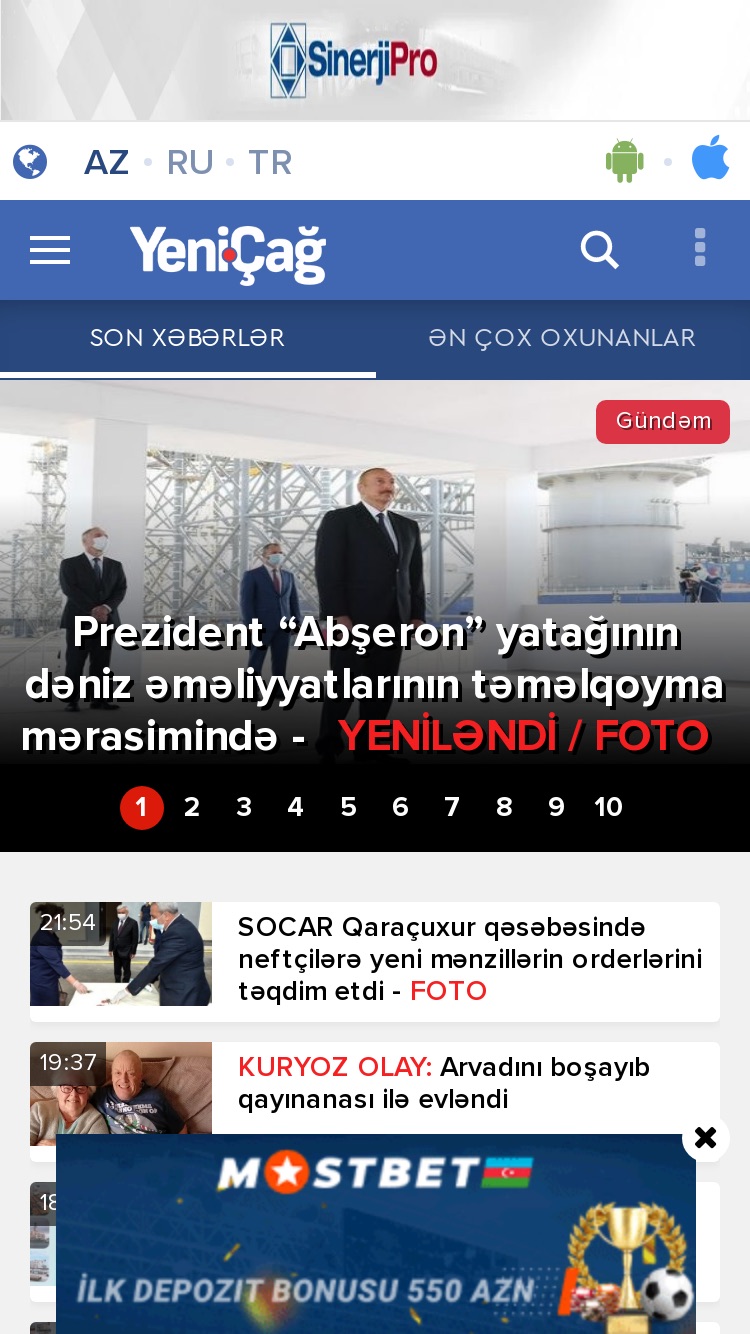Viewport: 750px width, 1334px height.
Task: Dismiss the Mostbet ad banner
Action: tap(706, 1137)
